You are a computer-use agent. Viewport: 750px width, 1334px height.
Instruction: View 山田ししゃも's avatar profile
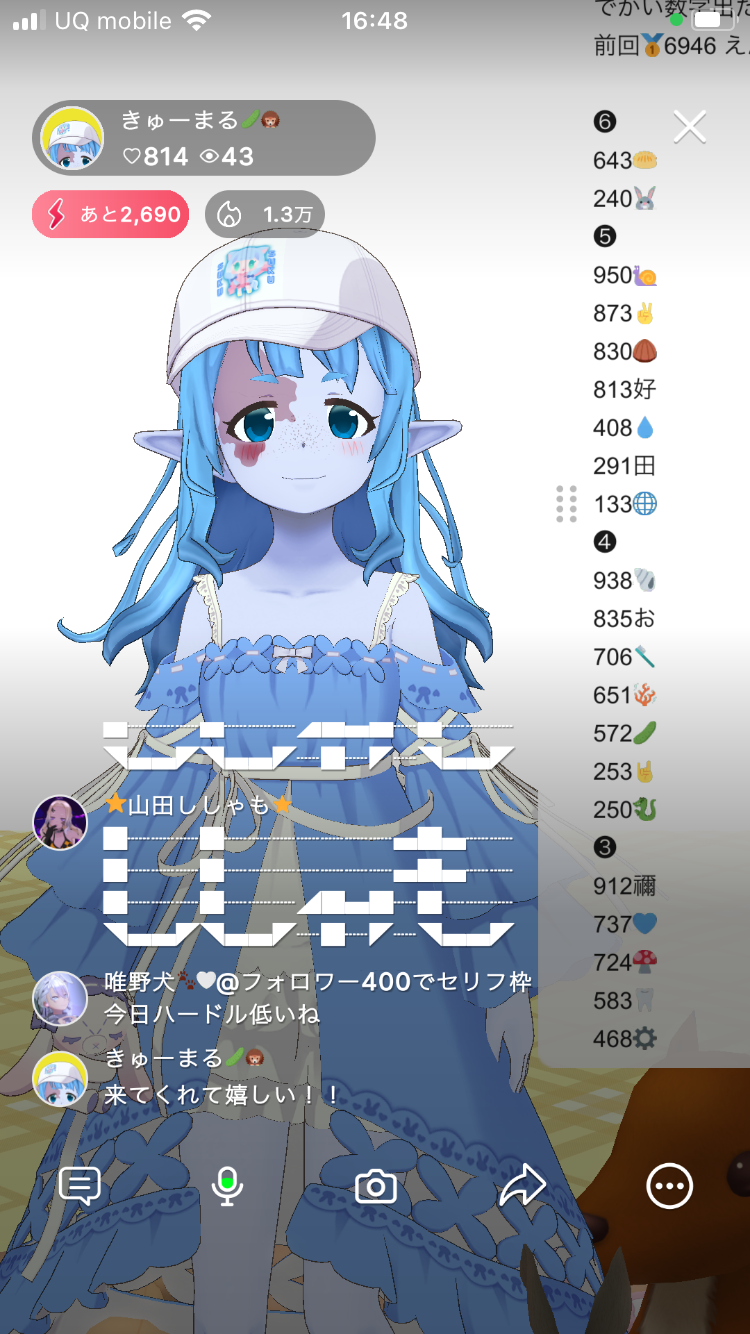pos(60,823)
